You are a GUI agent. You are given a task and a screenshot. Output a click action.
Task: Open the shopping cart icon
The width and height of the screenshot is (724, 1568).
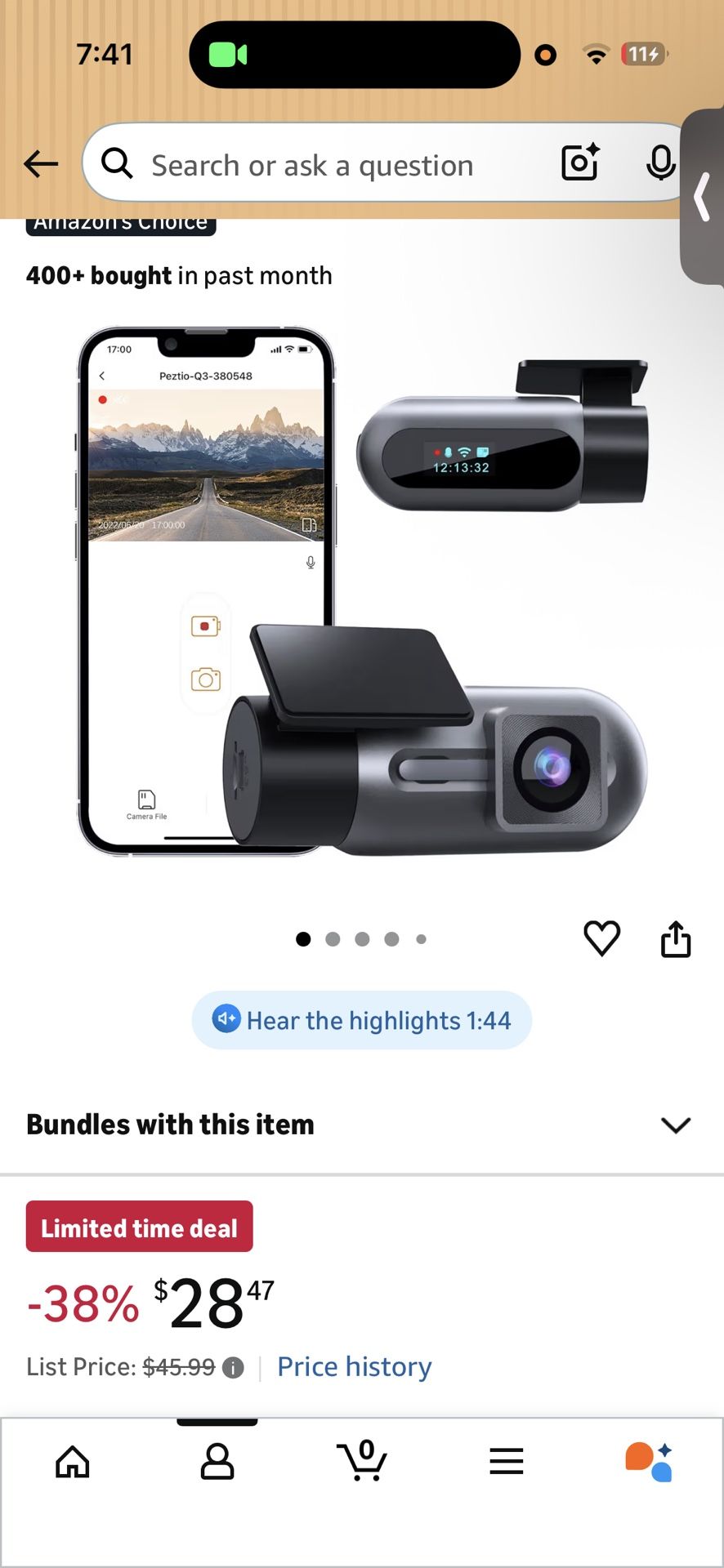362,1462
